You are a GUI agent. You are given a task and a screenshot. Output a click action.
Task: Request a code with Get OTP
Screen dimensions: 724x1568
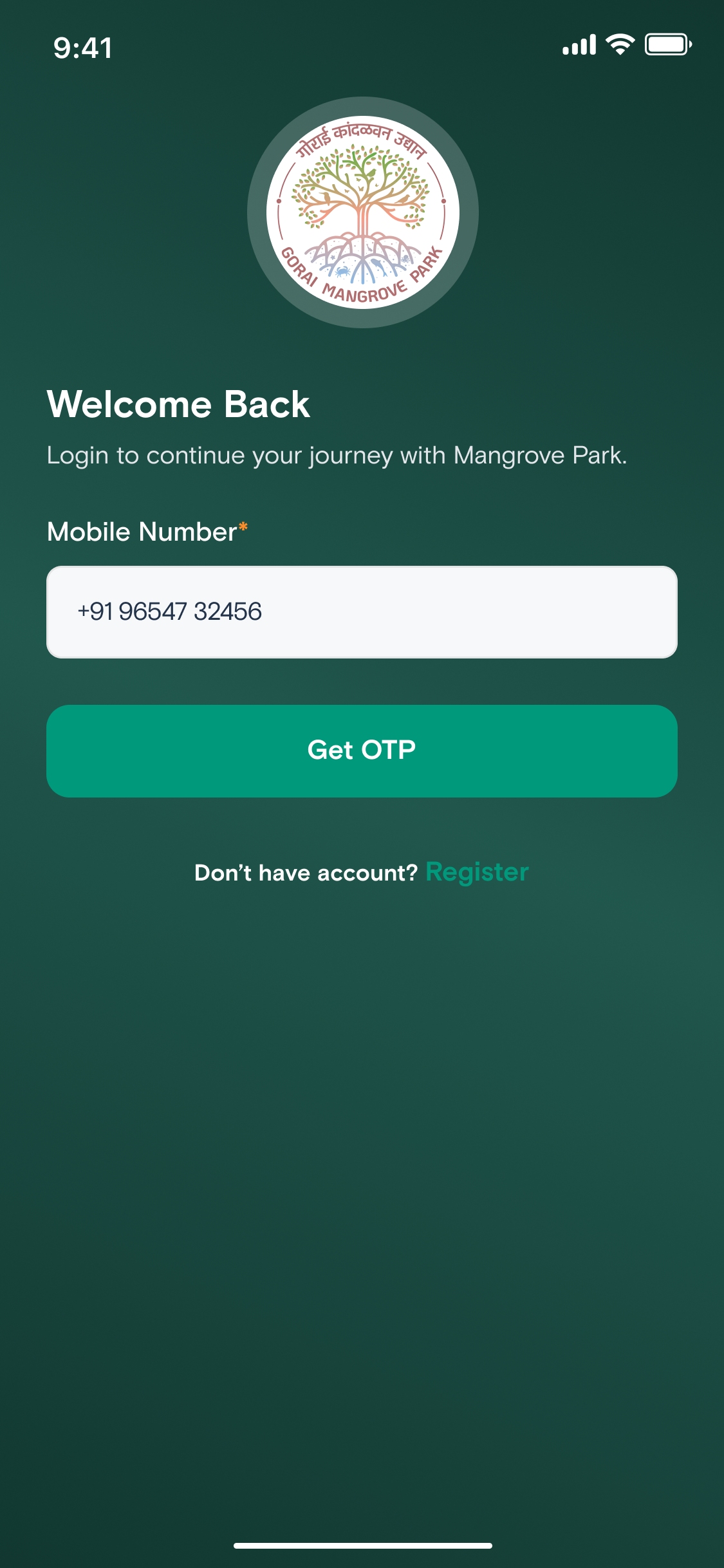click(x=362, y=751)
